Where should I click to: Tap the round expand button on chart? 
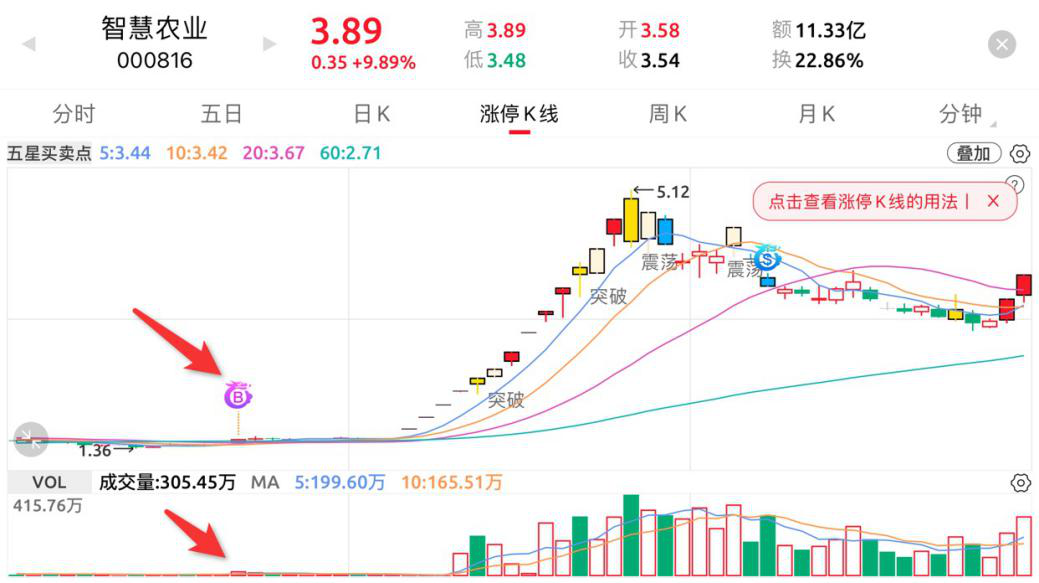tap(30, 435)
